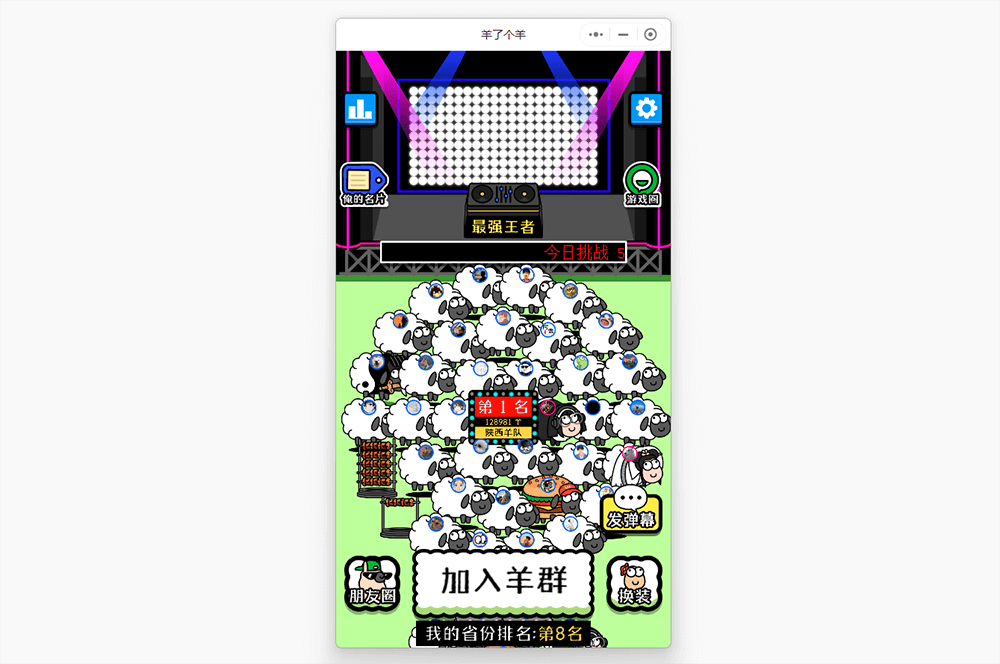Minimize the mini program window

(623, 34)
